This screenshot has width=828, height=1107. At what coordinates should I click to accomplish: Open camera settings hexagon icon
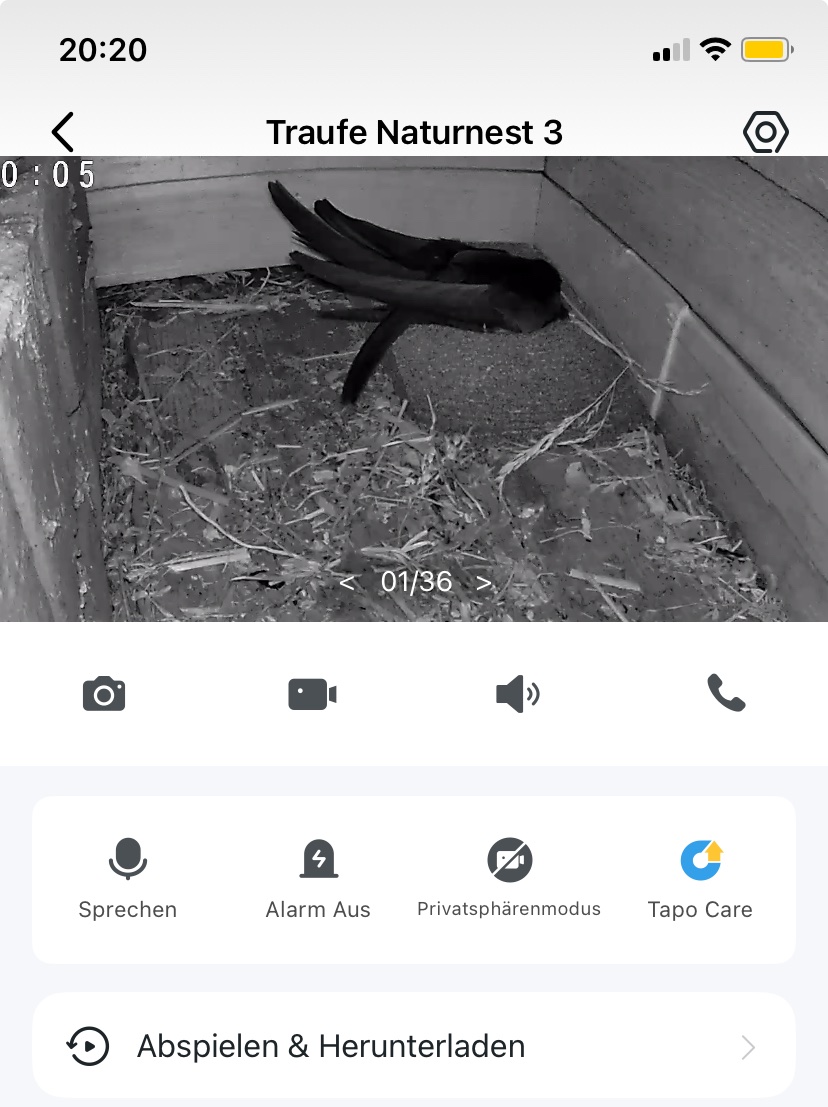coord(766,132)
